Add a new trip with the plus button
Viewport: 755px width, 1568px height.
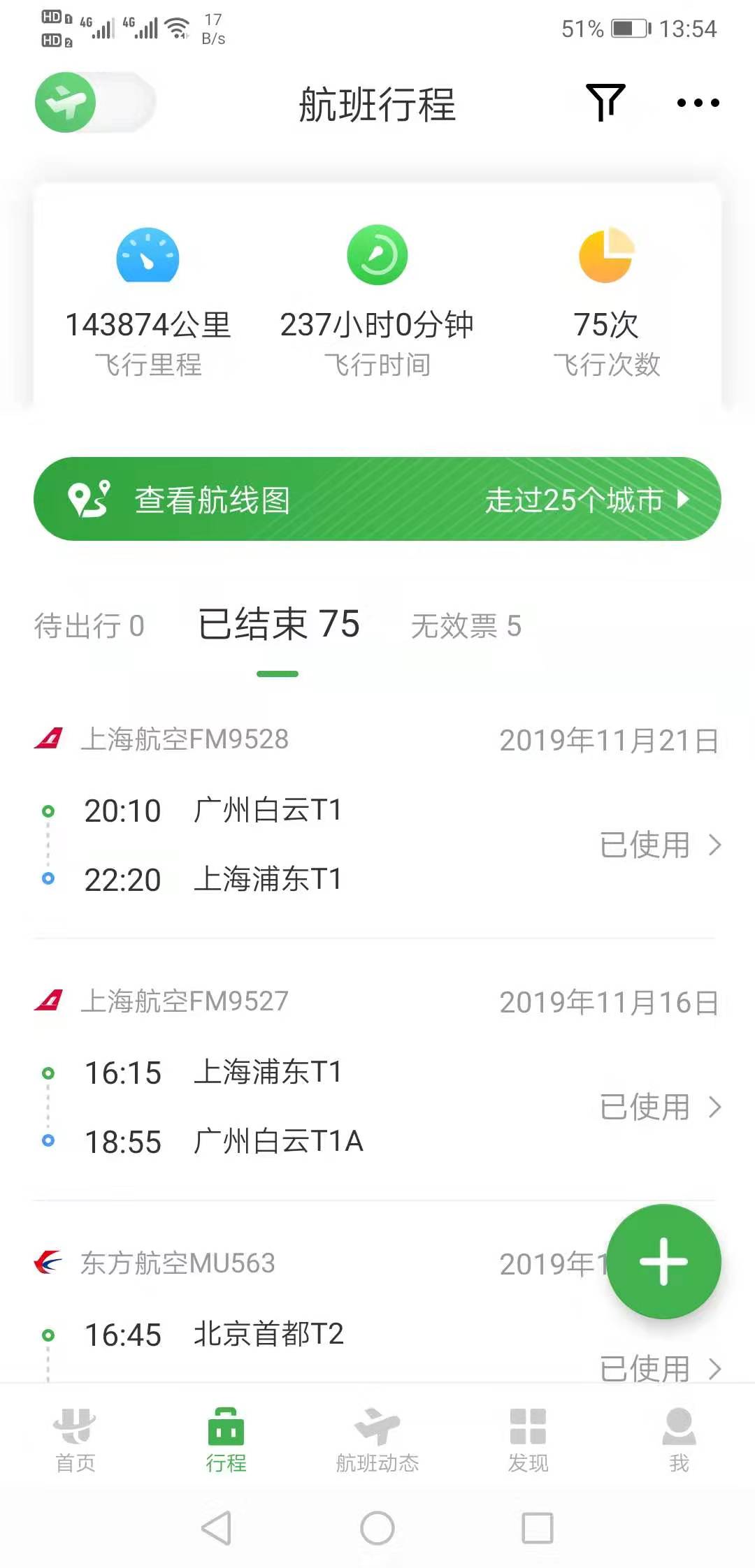tap(663, 1261)
